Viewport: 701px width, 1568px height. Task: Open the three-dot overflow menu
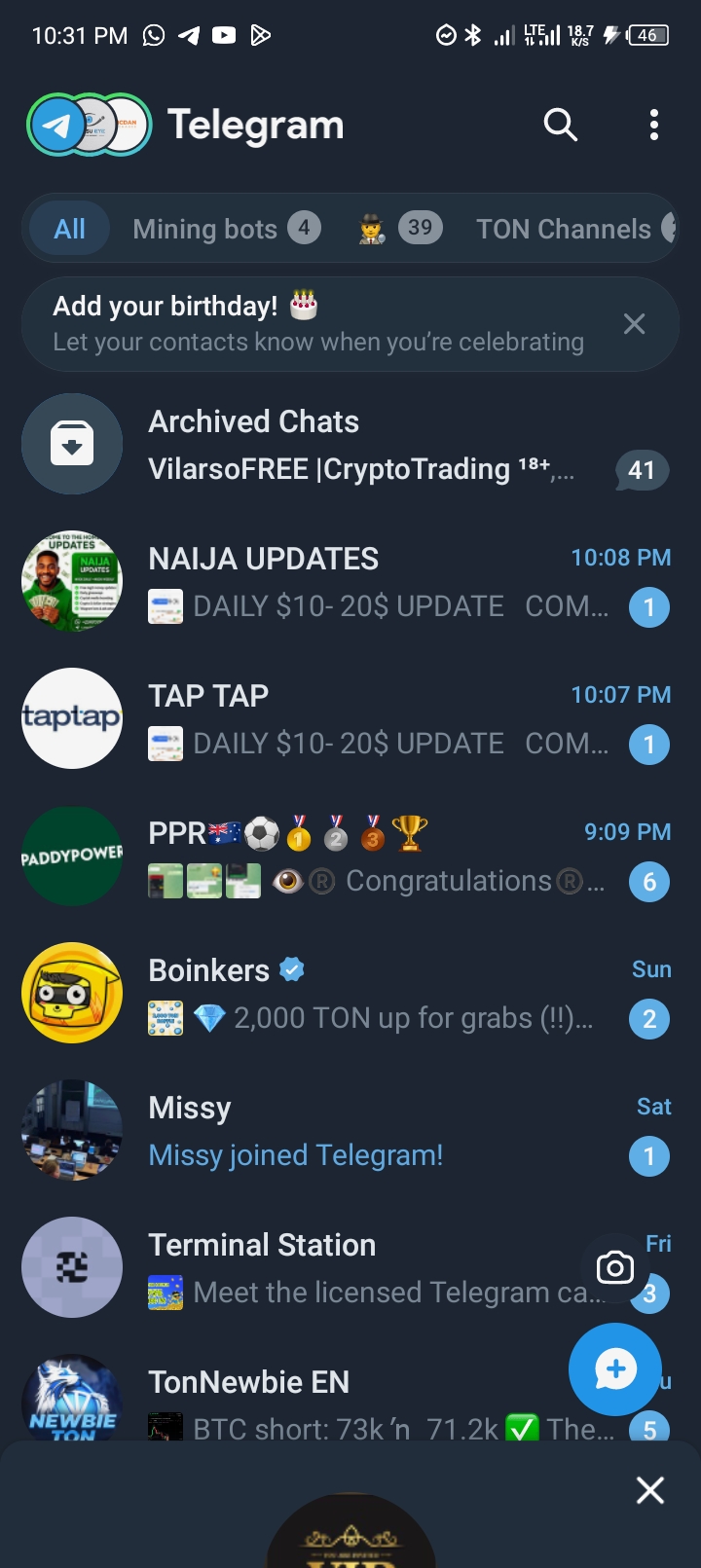click(x=654, y=125)
